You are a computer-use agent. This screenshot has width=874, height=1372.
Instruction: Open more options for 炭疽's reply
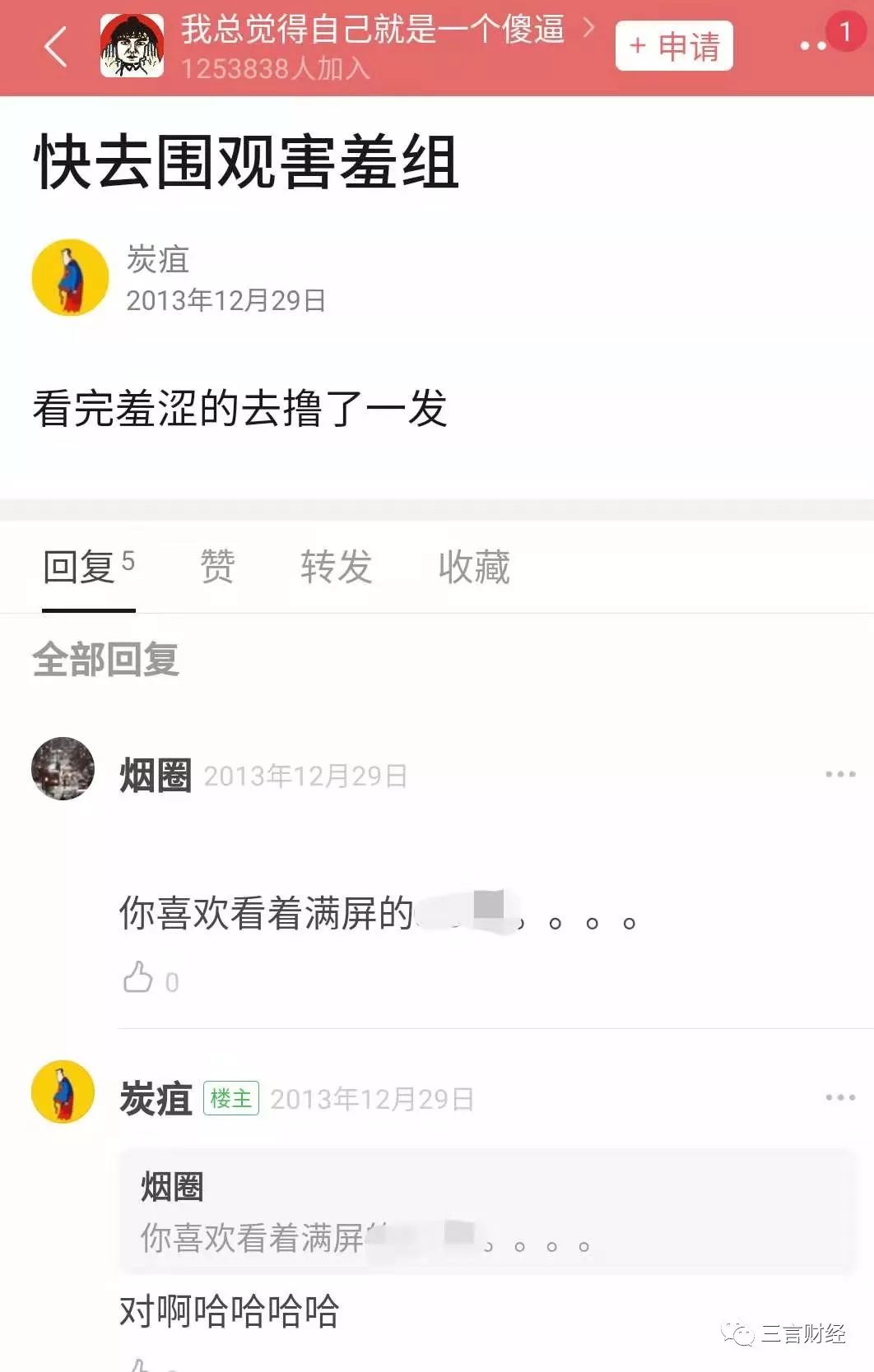point(839,1097)
